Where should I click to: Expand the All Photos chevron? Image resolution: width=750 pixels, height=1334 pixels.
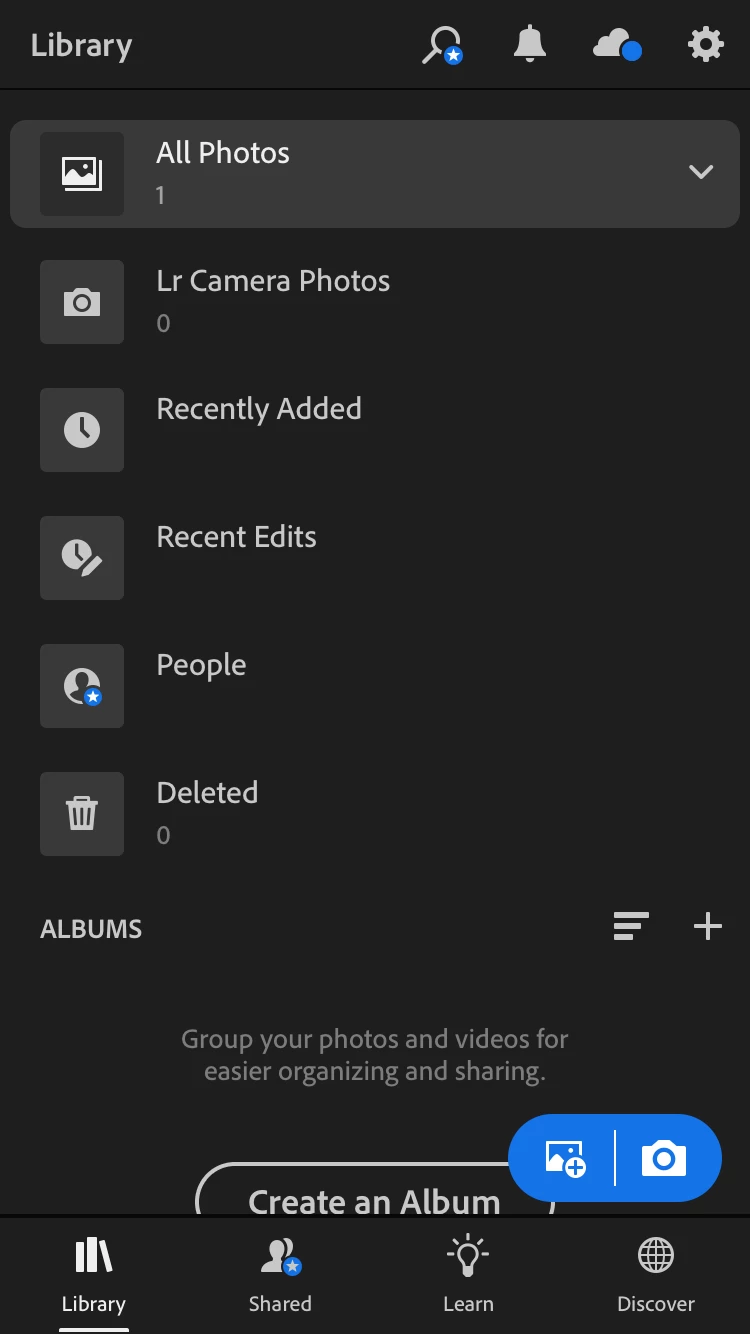tap(701, 172)
